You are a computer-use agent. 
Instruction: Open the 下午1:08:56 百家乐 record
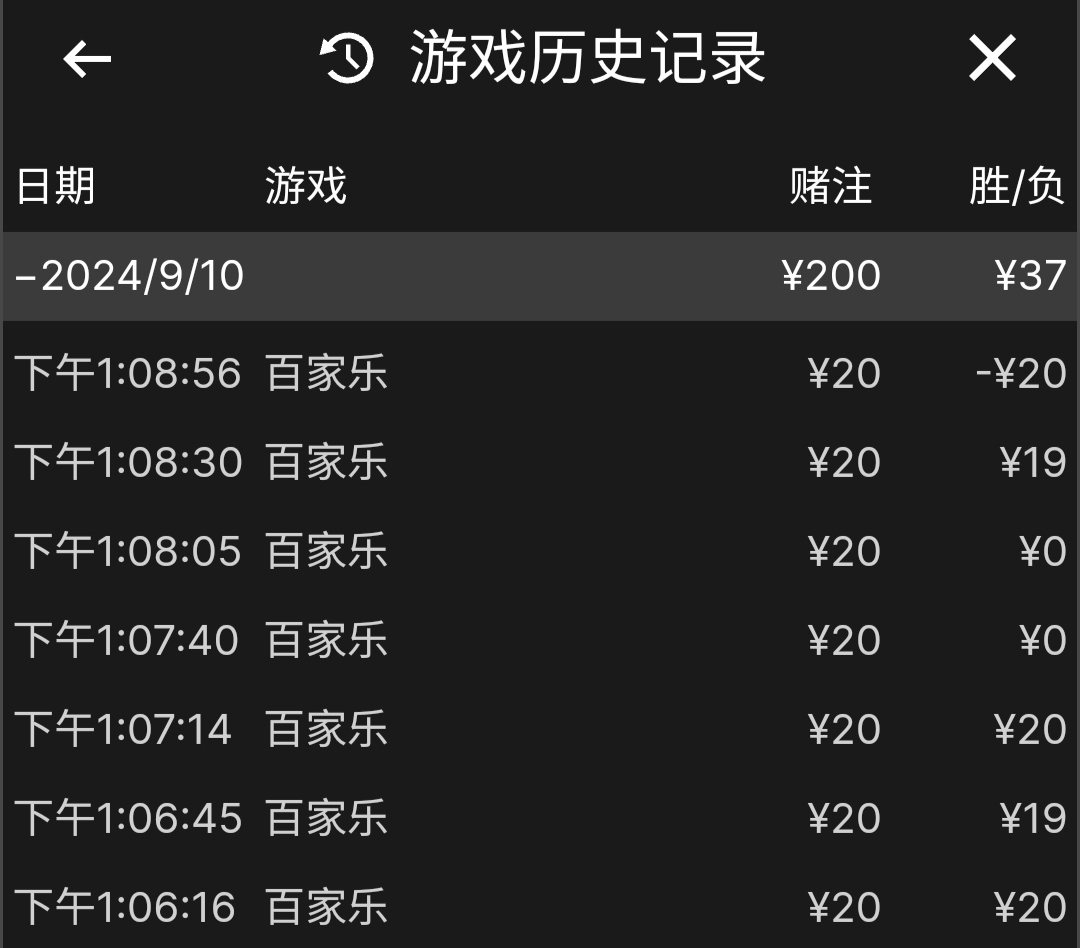(x=540, y=374)
